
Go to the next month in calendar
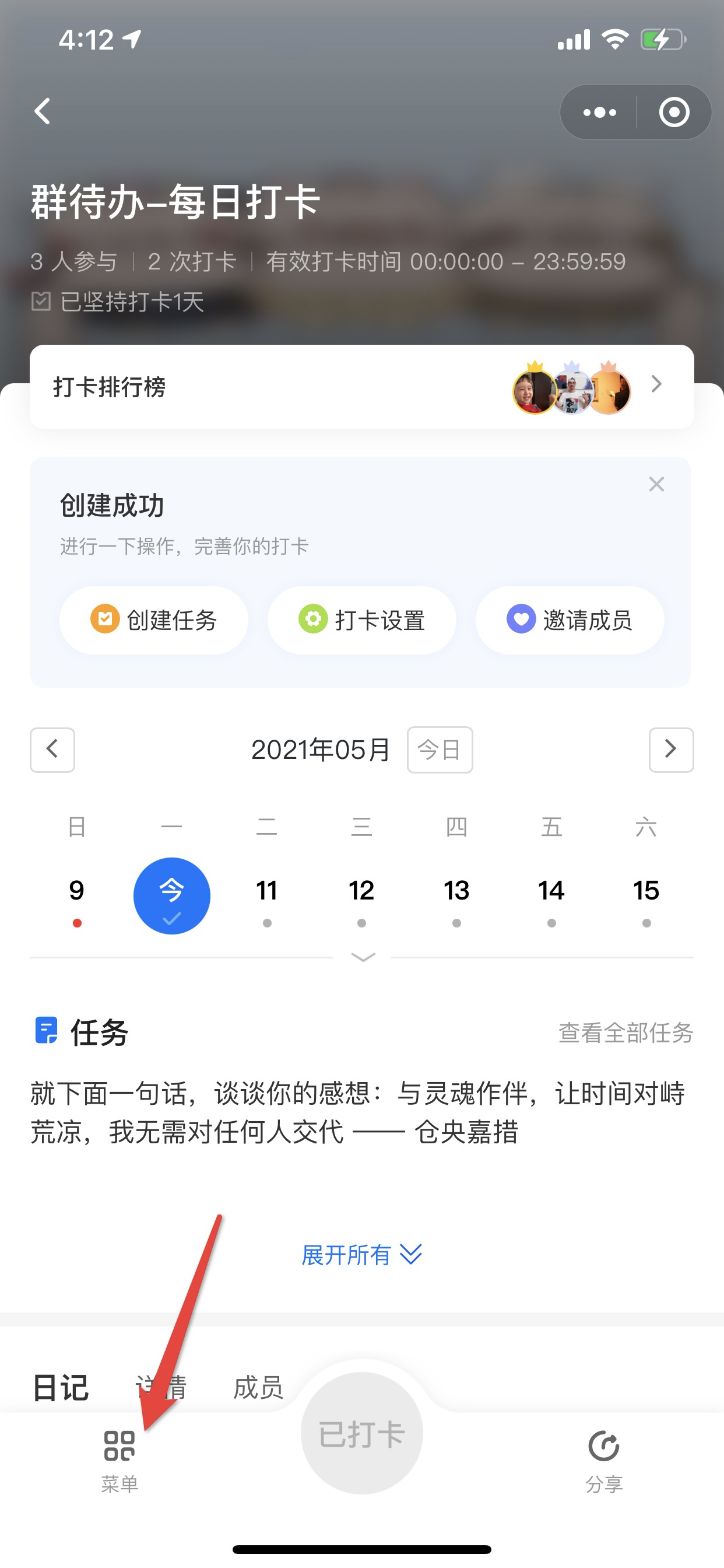click(x=670, y=750)
